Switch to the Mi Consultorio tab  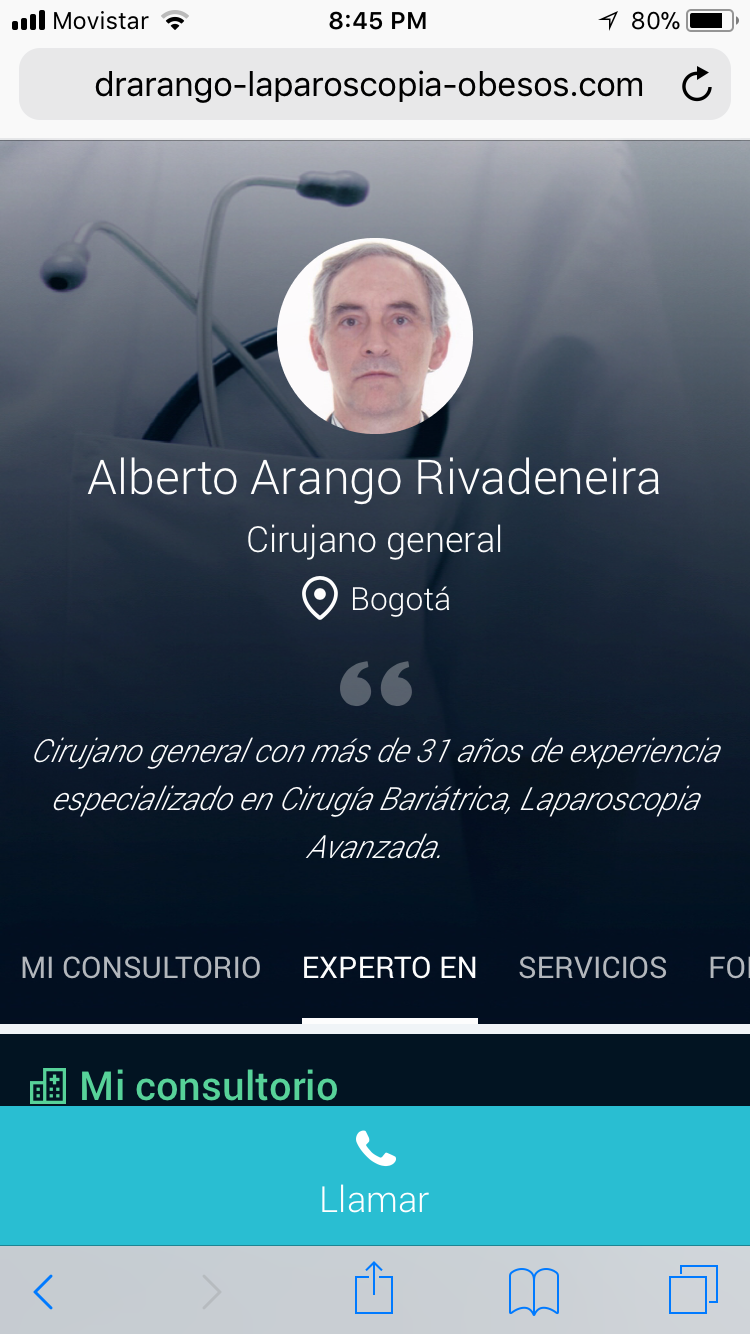[x=141, y=967]
